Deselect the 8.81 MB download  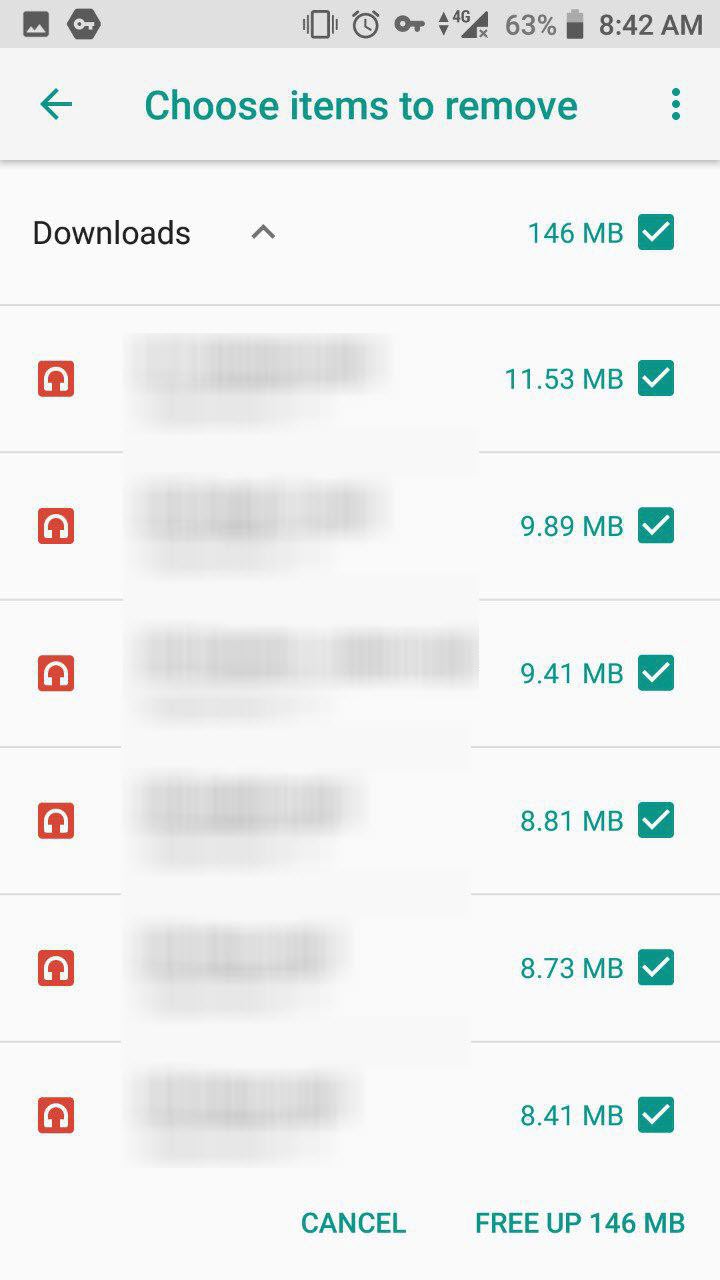tap(656, 820)
